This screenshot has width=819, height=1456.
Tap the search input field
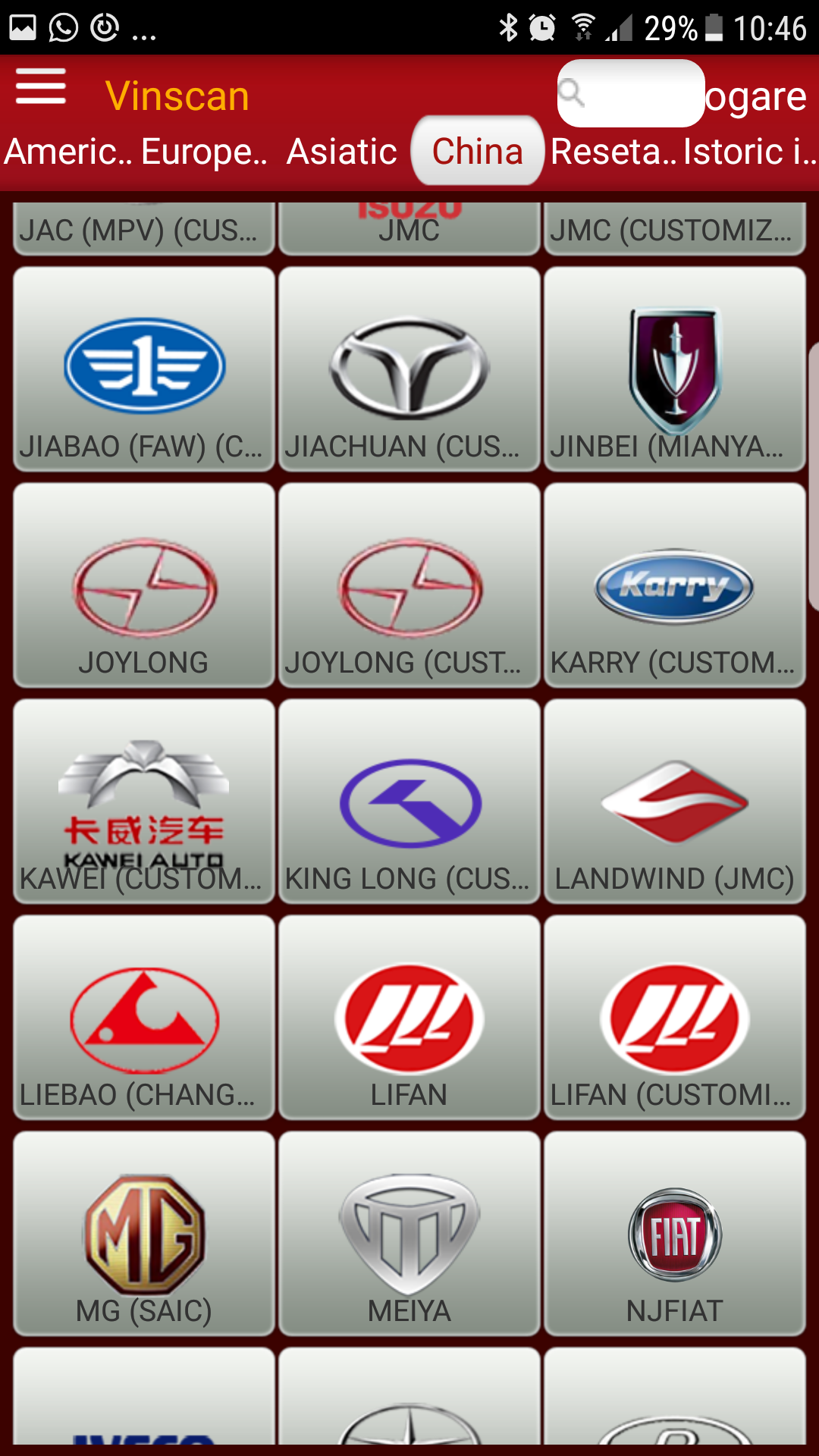pos(631,94)
